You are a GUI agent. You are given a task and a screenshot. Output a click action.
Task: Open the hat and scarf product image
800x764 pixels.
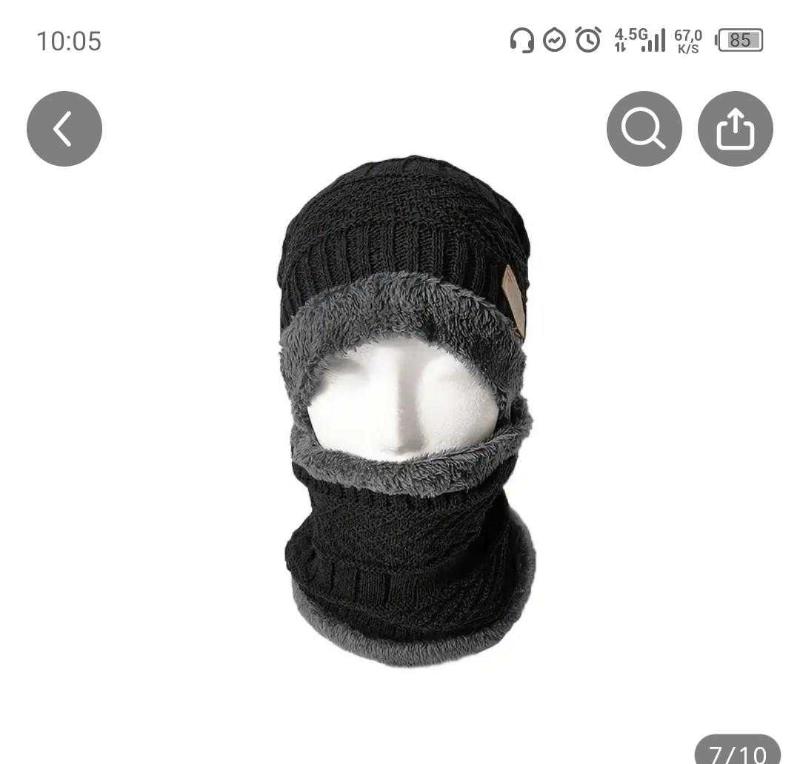pos(405,410)
